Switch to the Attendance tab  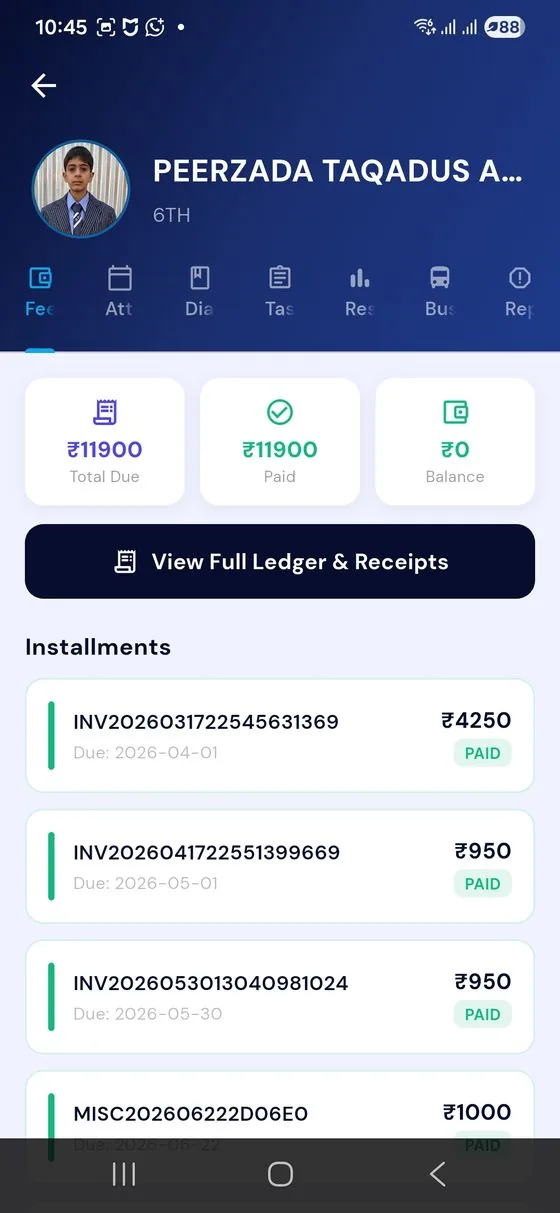[120, 291]
